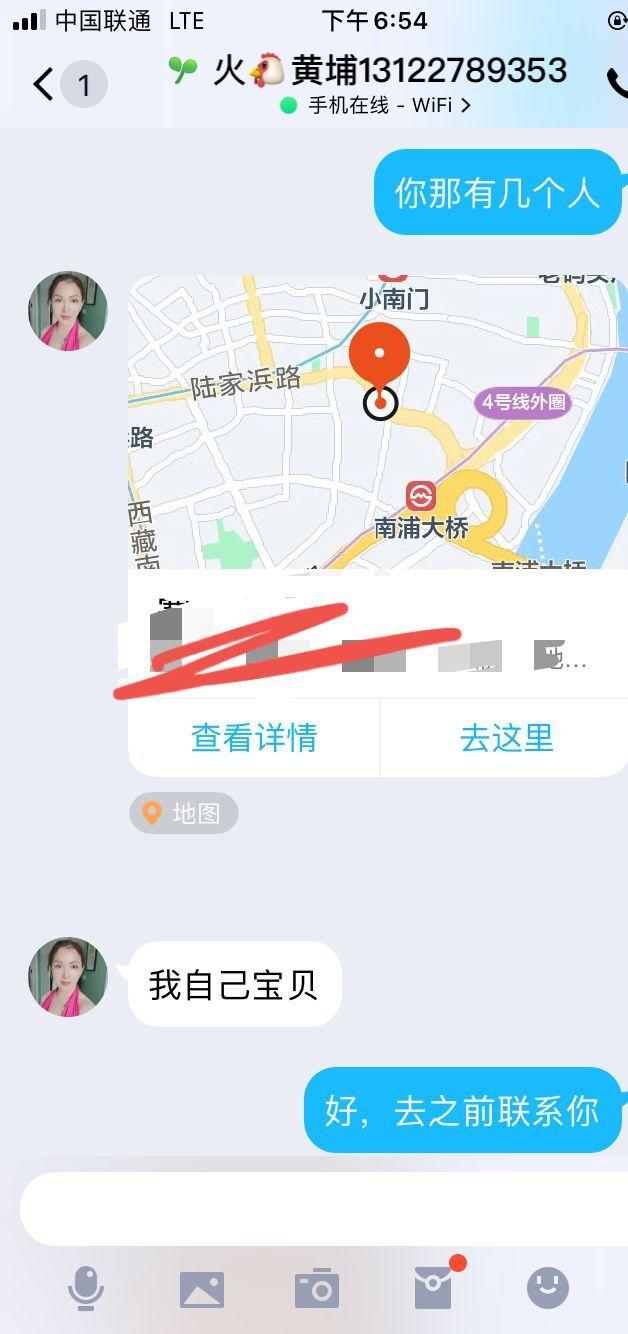
Task: Open the 地图 source chip
Action: [x=184, y=813]
